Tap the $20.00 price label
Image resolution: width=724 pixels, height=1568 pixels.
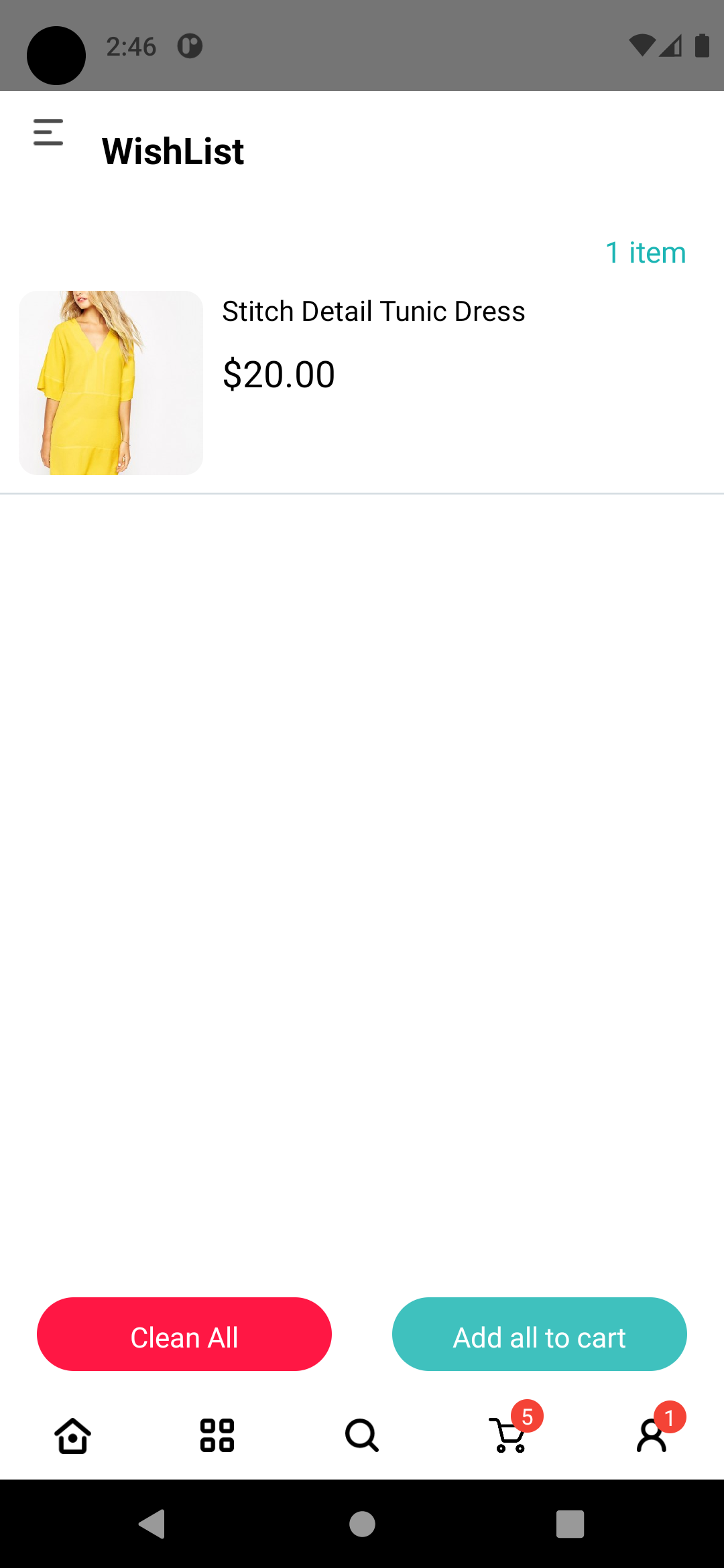click(x=279, y=374)
